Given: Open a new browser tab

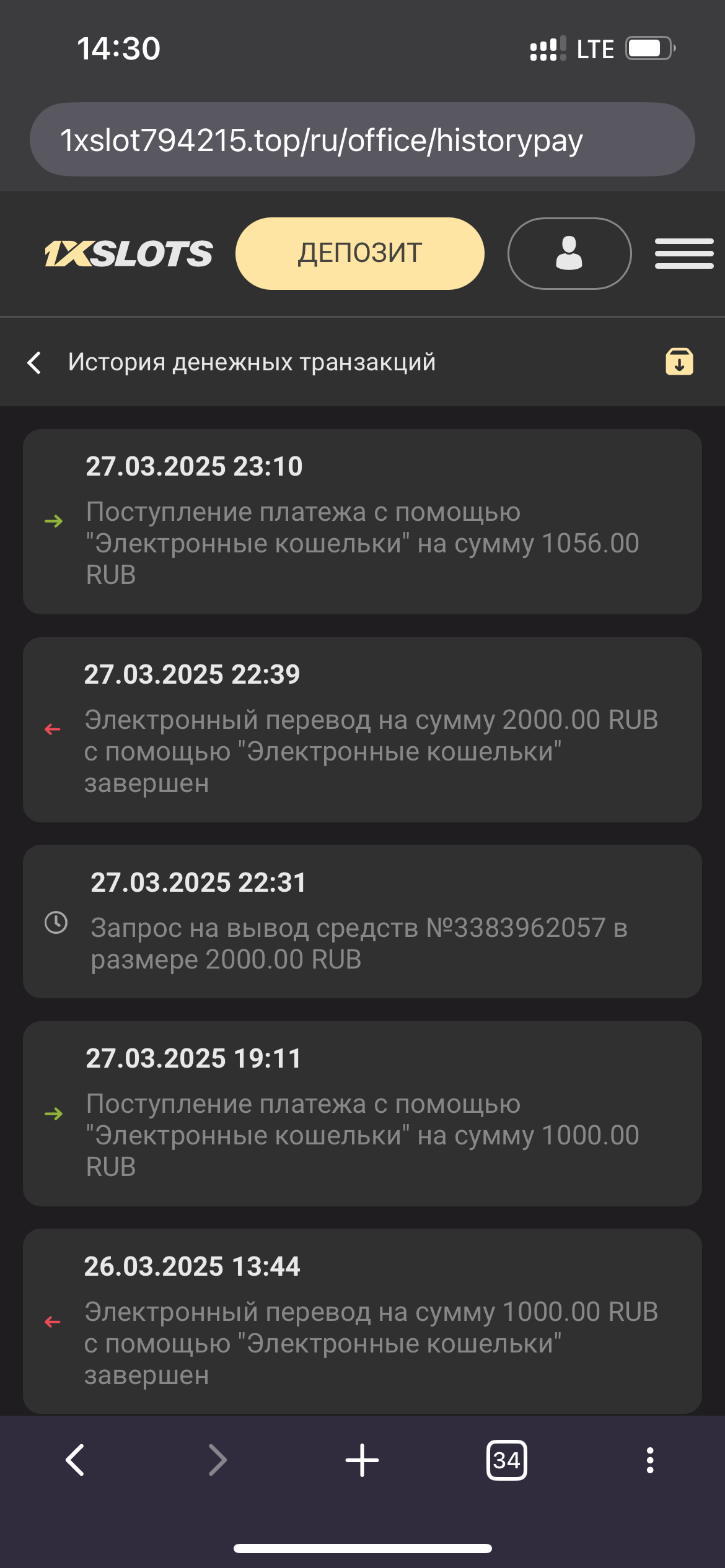Looking at the screenshot, I should pos(362,1460).
